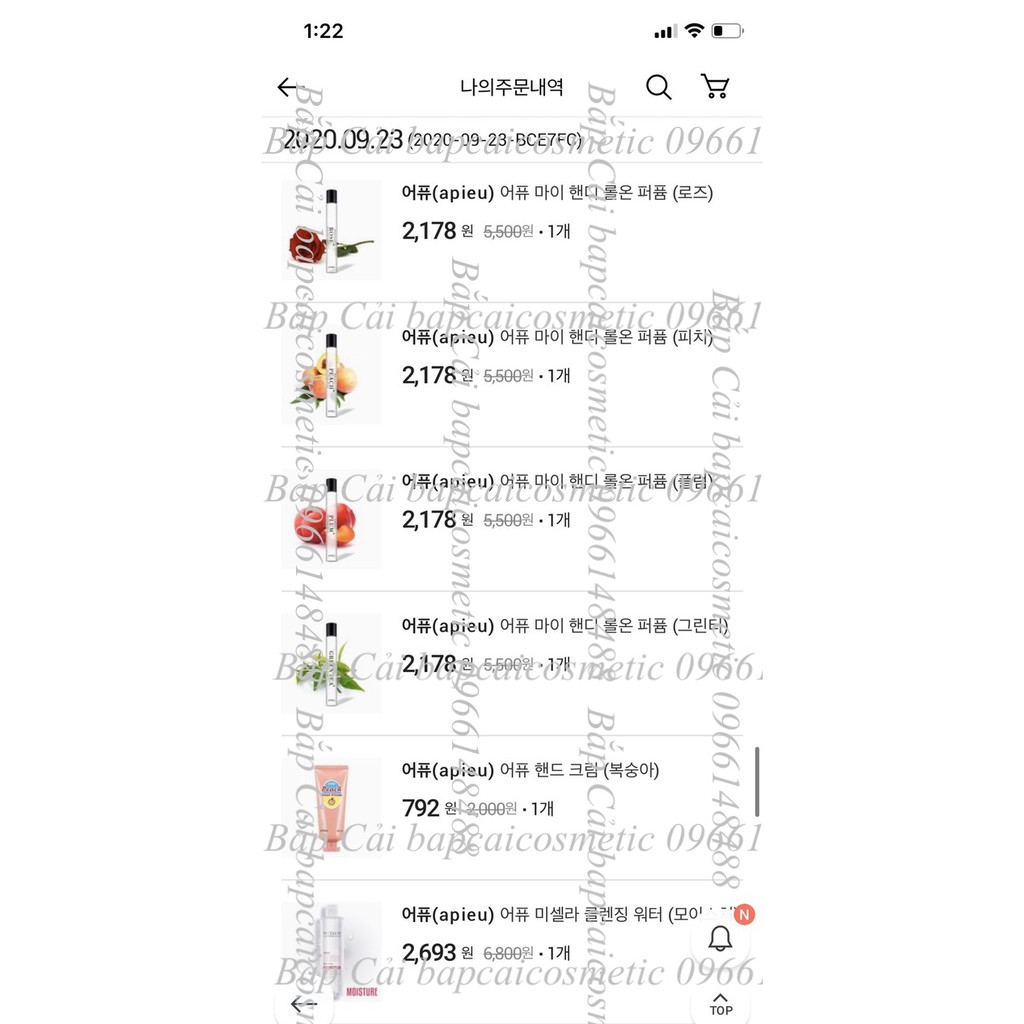Open the shopping cart
1024x1024 pixels.
coord(715,87)
